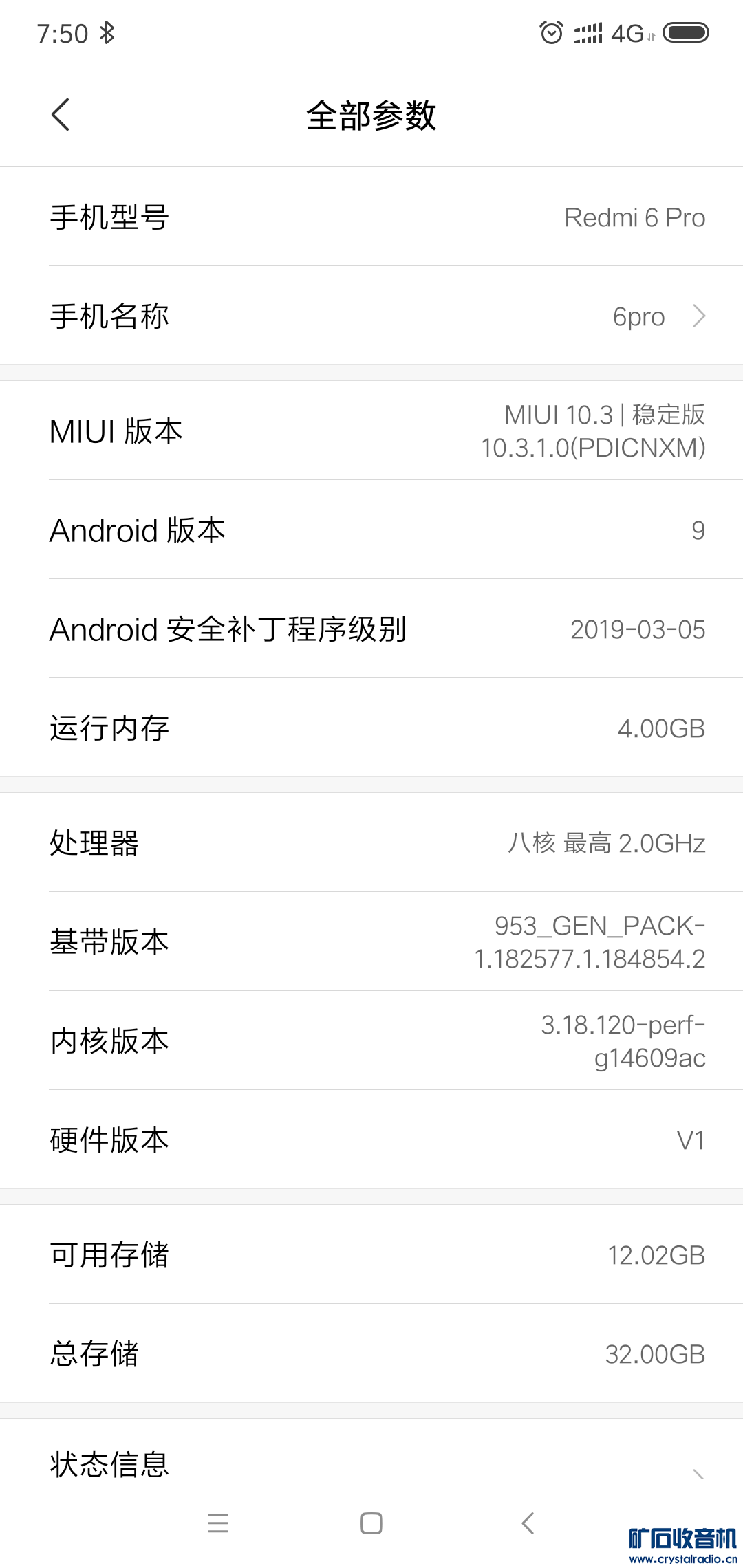Tap the system back navigation button
This screenshot has width=743, height=1568.
coord(528,1523)
